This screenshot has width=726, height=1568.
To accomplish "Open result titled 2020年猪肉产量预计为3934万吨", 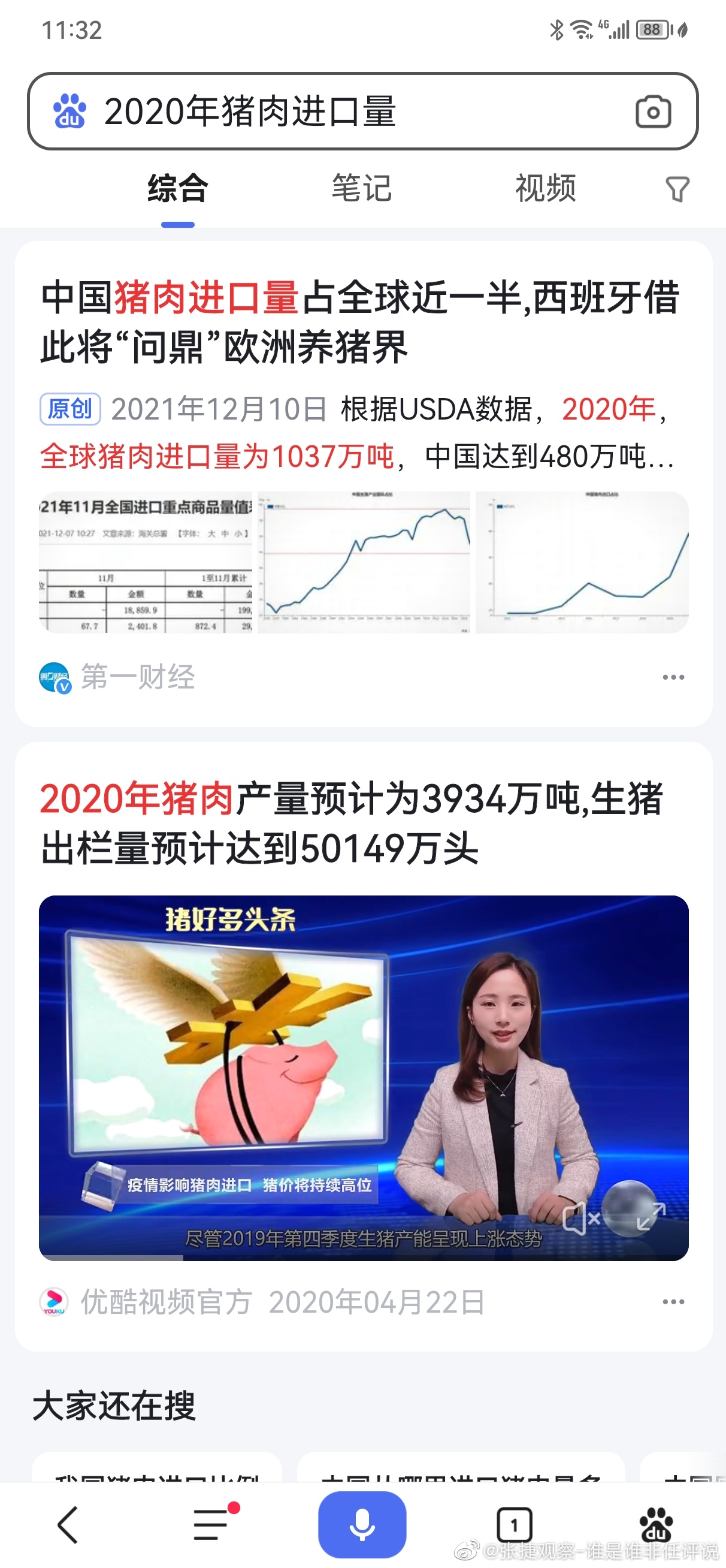I will (x=352, y=823).
